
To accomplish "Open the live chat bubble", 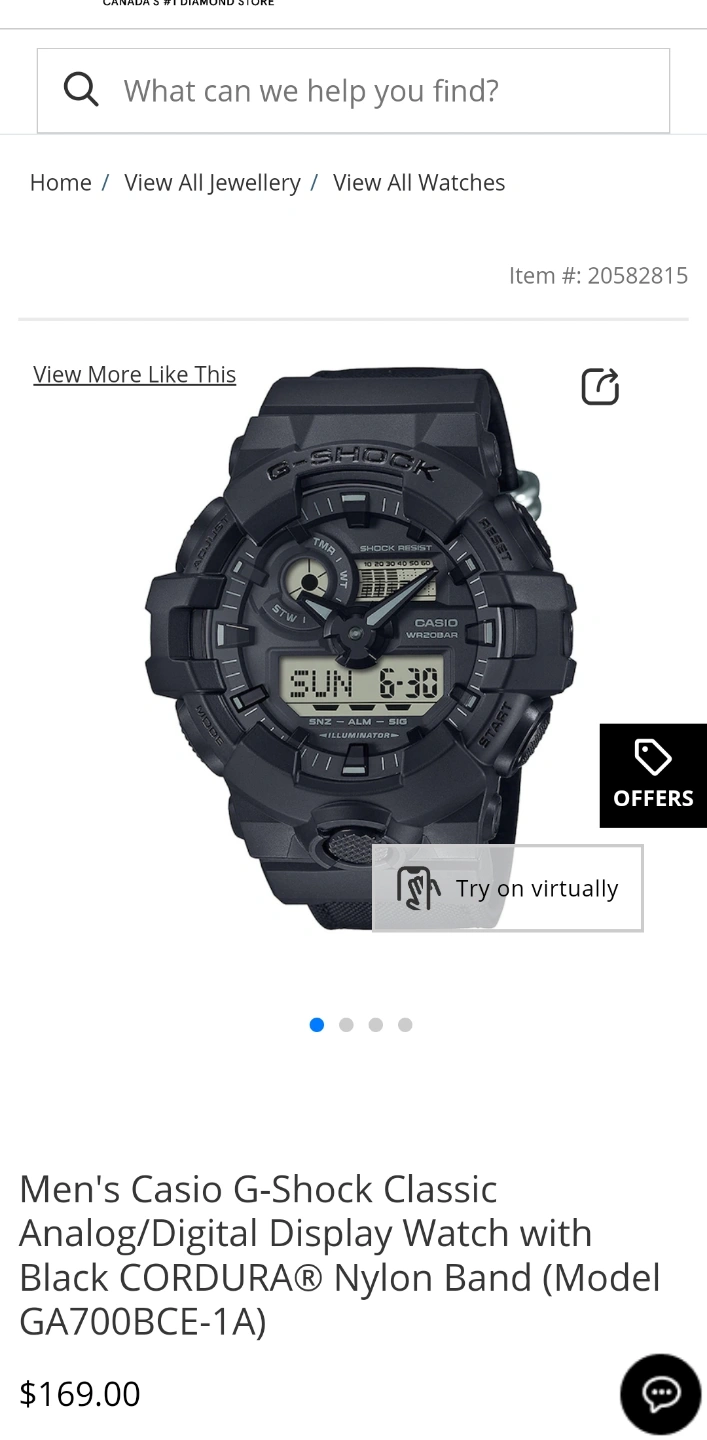I will coord(660,1394).
